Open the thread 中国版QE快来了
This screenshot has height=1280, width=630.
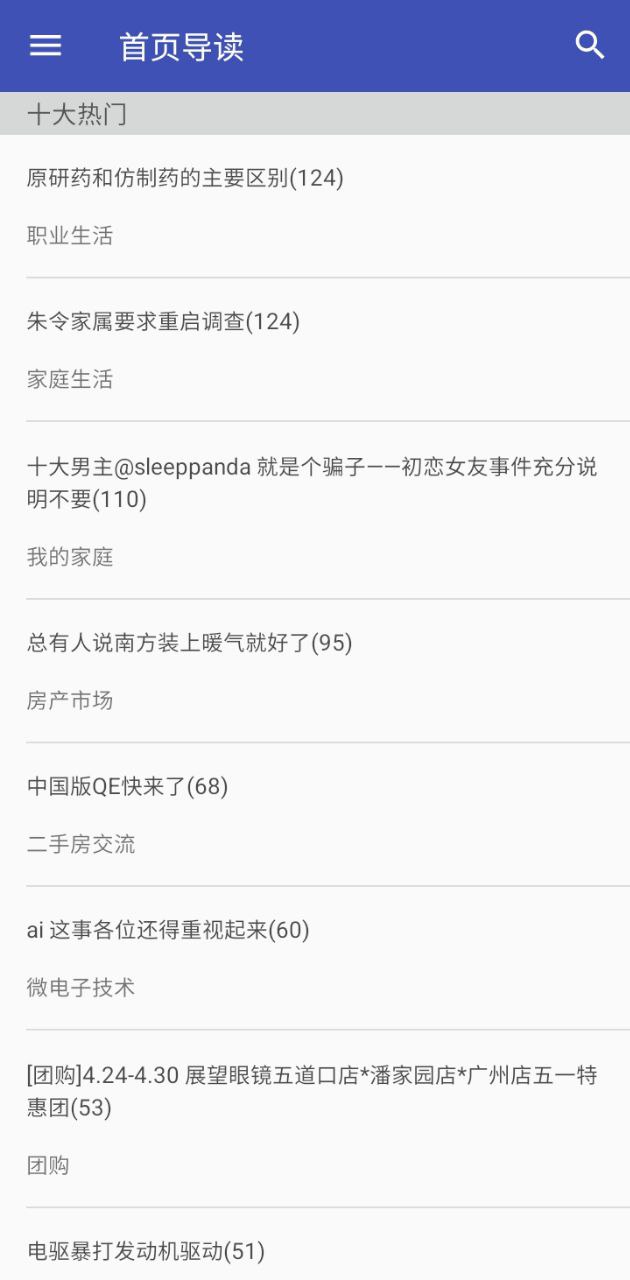[x=127, y=787]
